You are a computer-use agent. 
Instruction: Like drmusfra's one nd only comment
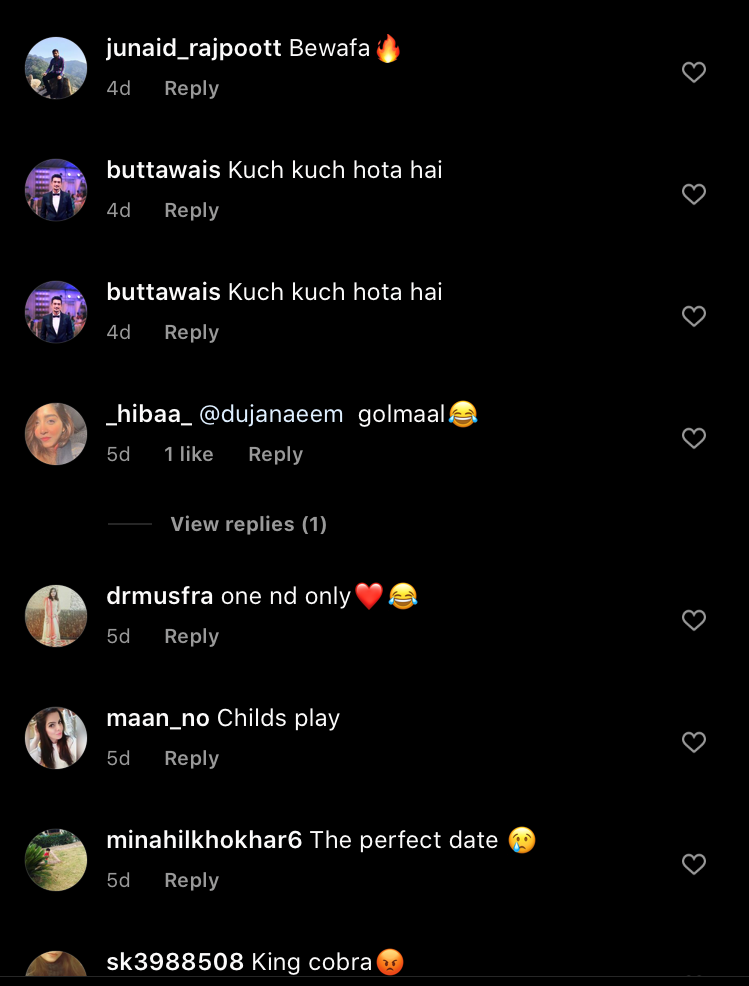[x=693, y=620]
